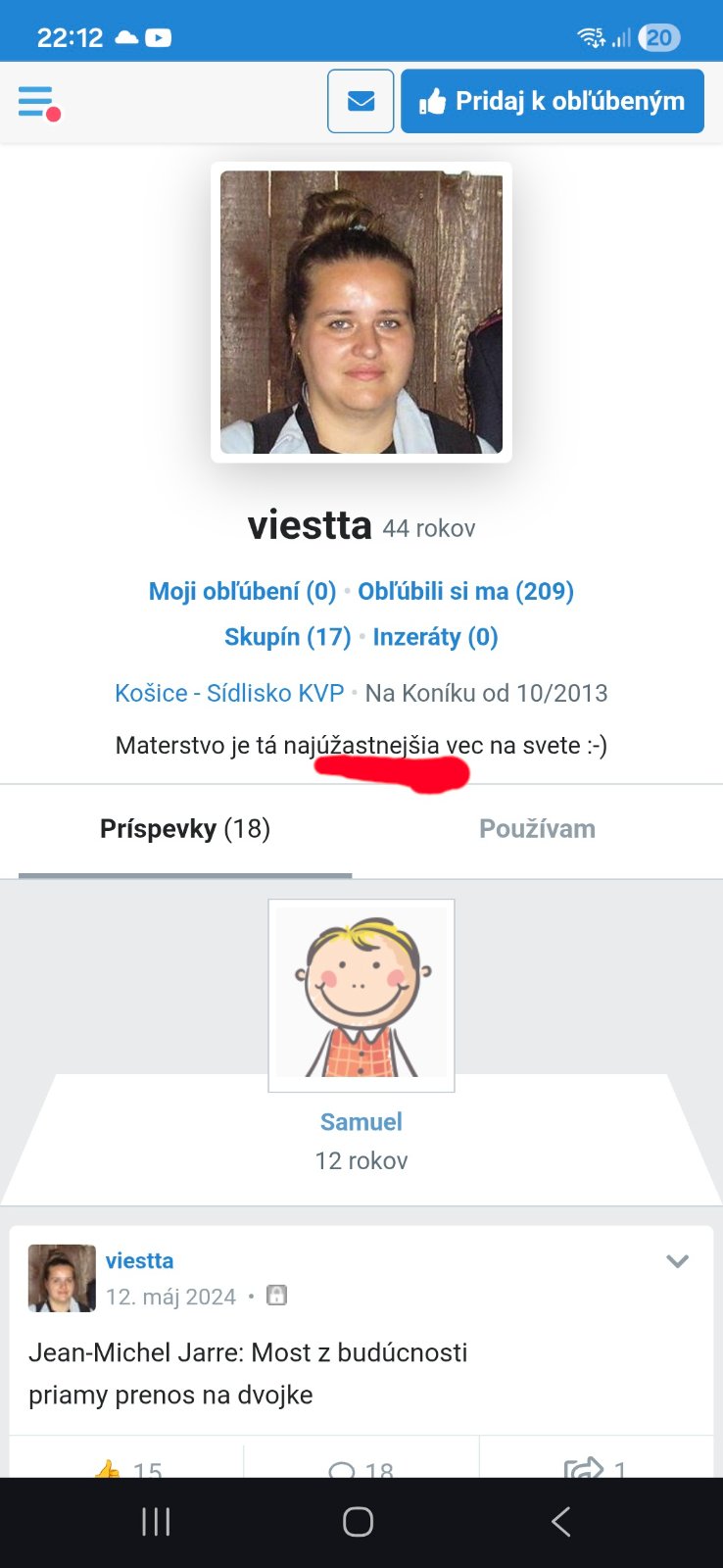Go back with system back button
The image size is (723, 1568).
pos(560,1522)
